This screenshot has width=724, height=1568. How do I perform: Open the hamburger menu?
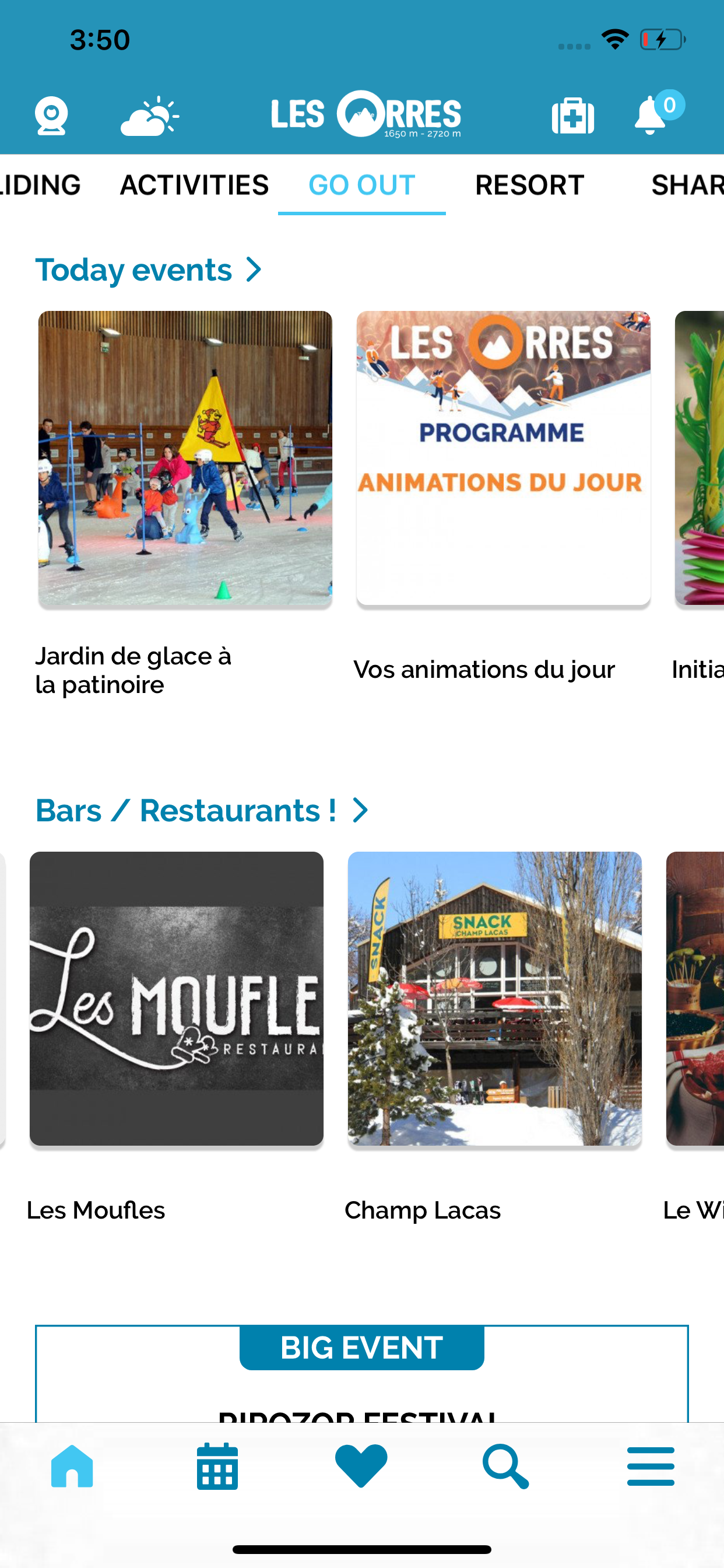(651, 1466)
